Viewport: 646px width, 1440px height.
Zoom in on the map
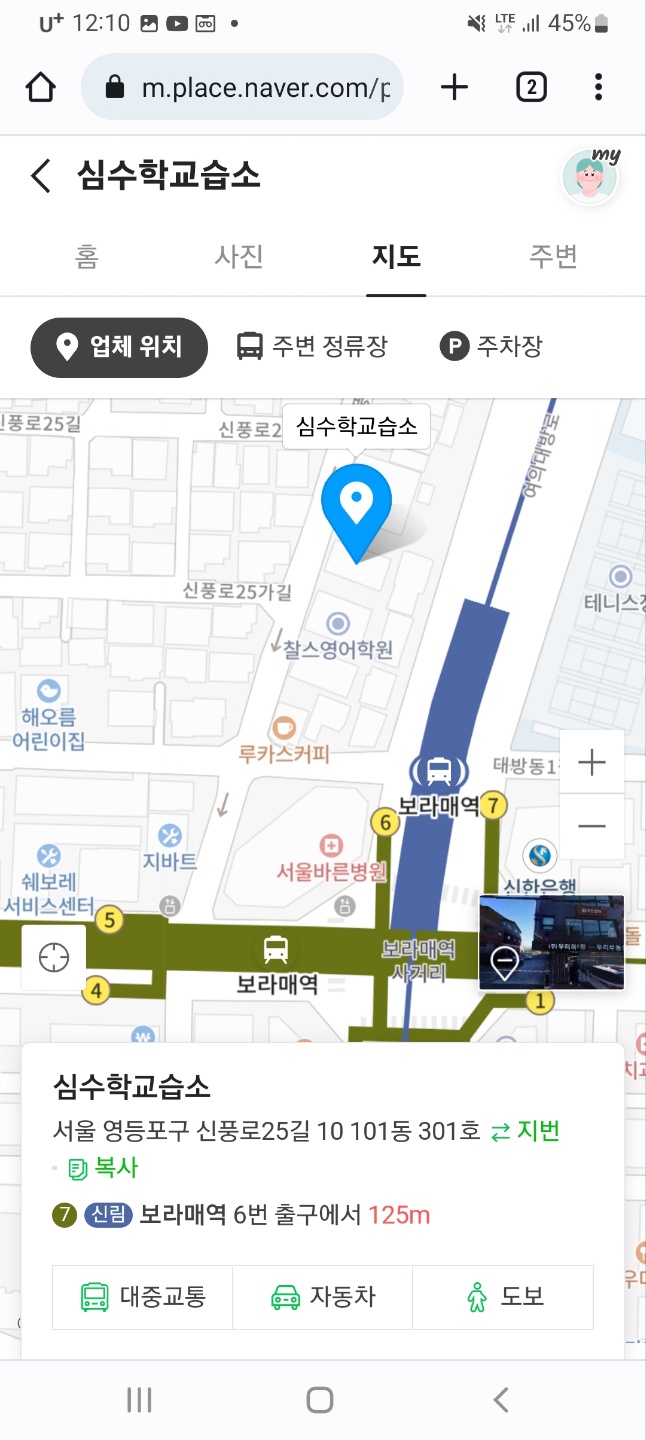tap(592, 764)
